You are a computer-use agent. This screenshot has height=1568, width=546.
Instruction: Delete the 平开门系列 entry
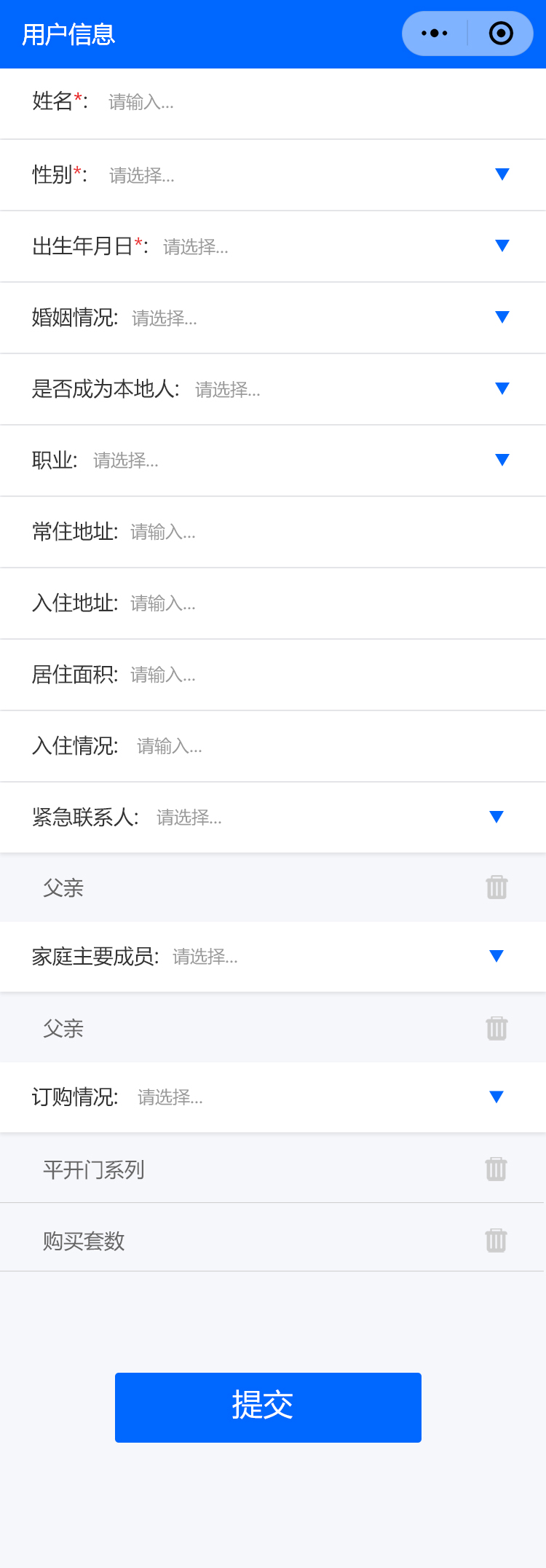[x=496, y=1169]
